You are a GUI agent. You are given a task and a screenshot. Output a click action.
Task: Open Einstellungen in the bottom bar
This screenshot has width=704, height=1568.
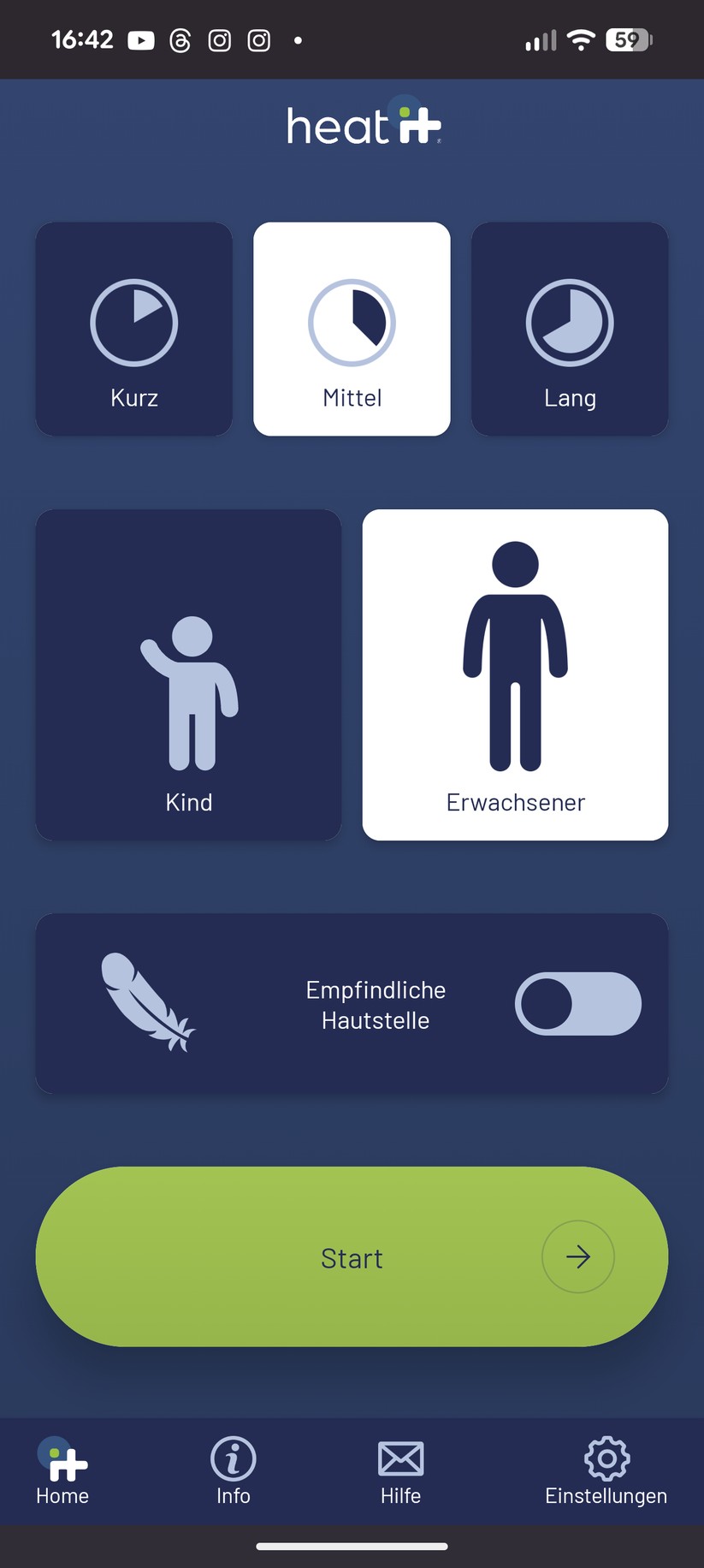click(606, 1472)
